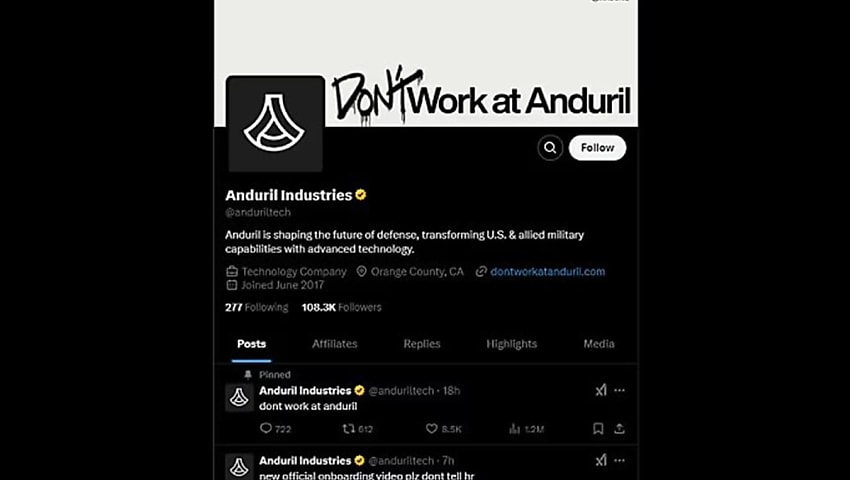Search this profile's posts
850x480 pixels.
pos(550,148)
